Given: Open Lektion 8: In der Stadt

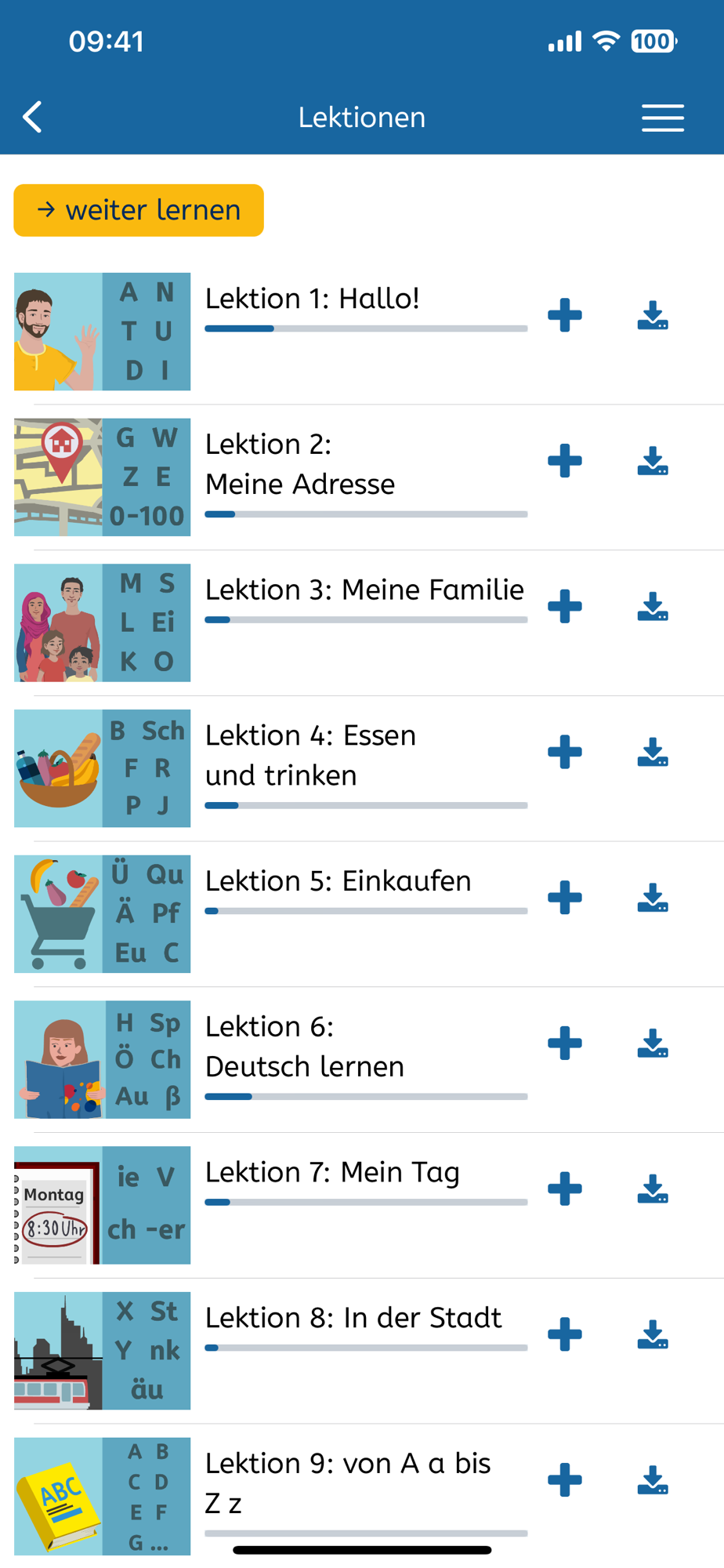Looking at the screenshot, I should [353, 1318].
